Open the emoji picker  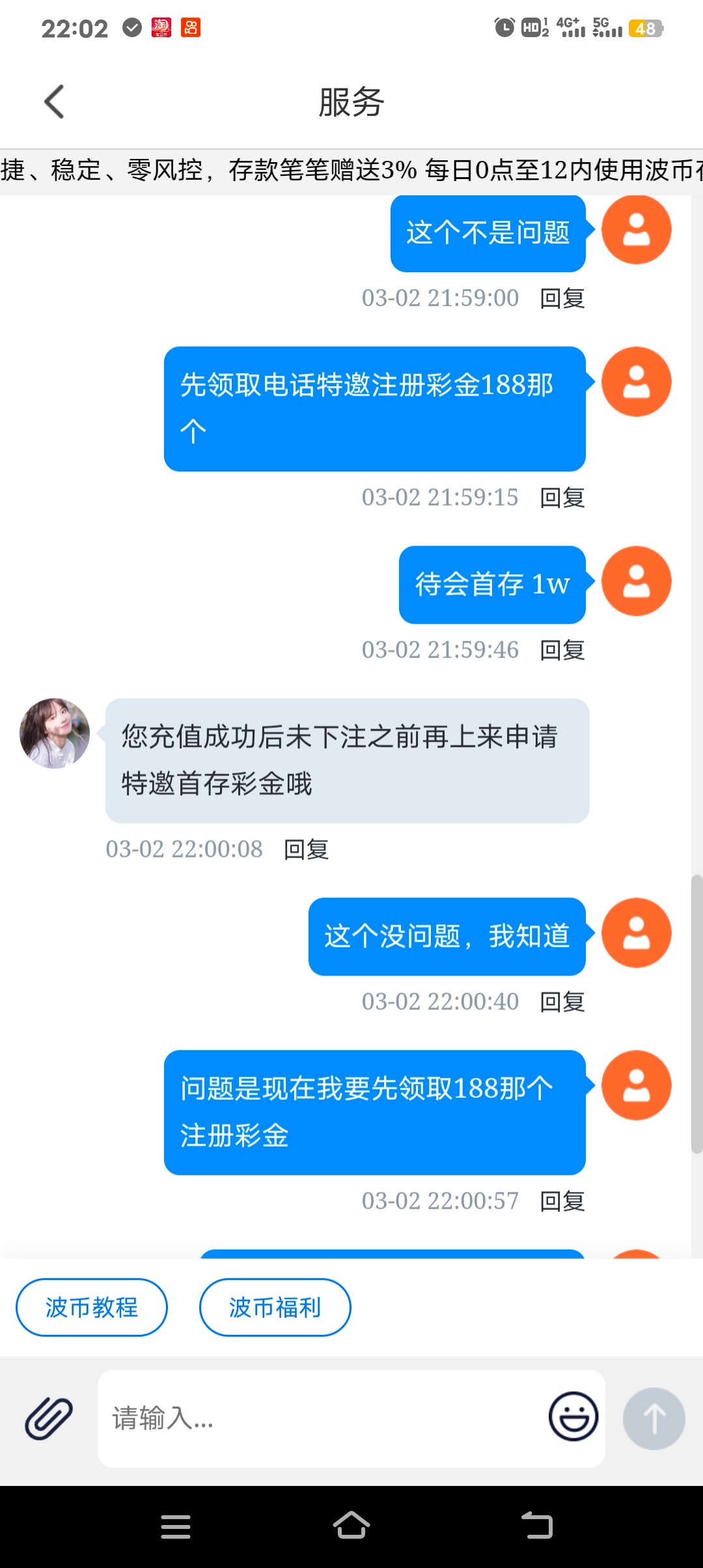(x=573, y=1416)
